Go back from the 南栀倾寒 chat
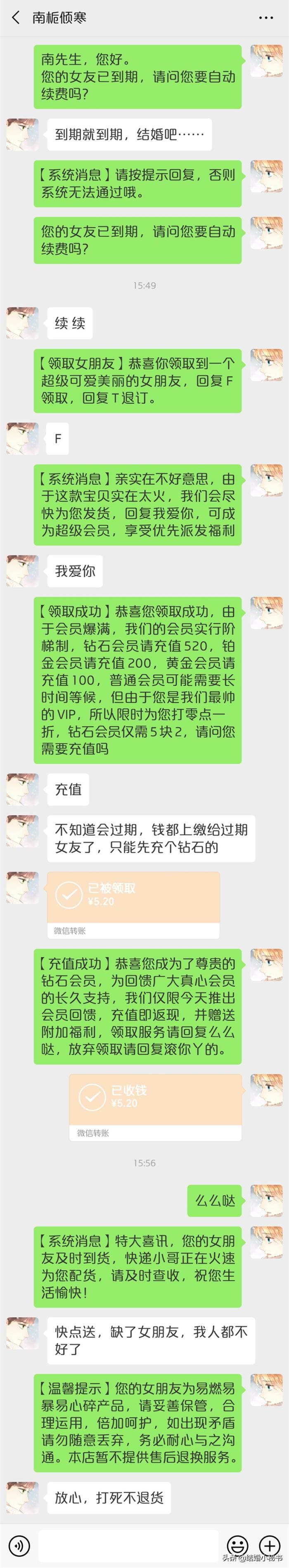The width and height of the screenshot is (289, 1568). point(16,18)
